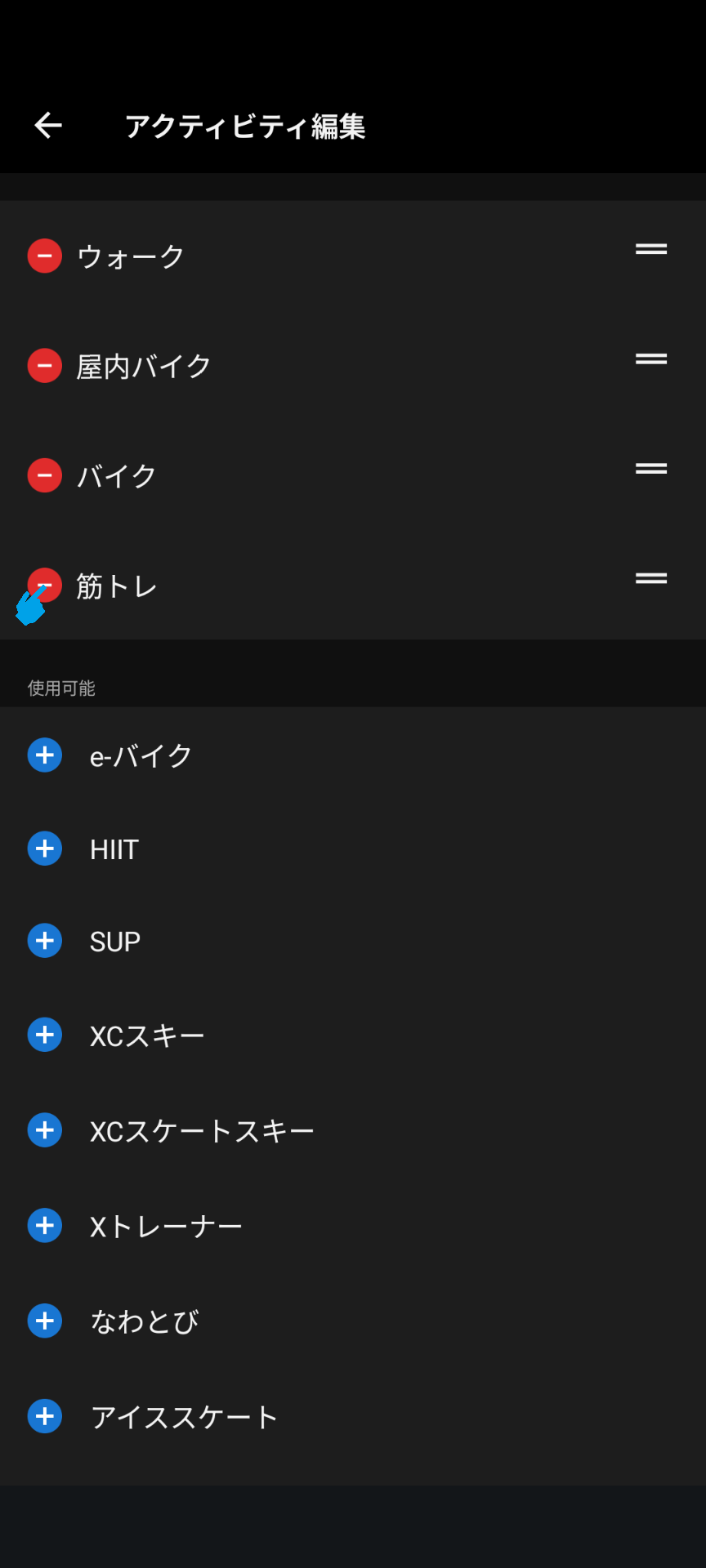Click the drag handle beside 筋トレ
The height and width of the screenshot is (1568, 706).
click(x=650, y=578)
